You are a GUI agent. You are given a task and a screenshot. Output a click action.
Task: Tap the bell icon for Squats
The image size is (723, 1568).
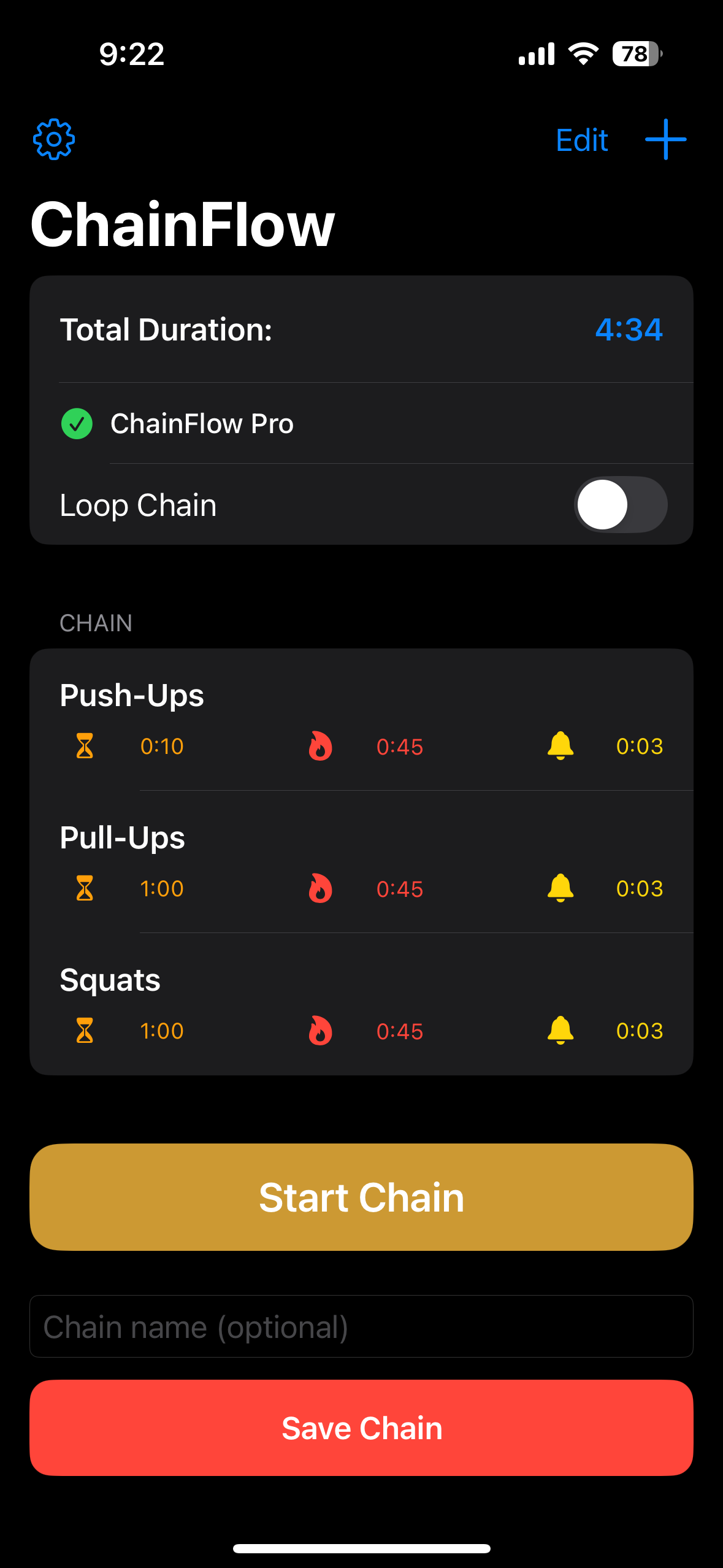click(x=560, y=1031)
